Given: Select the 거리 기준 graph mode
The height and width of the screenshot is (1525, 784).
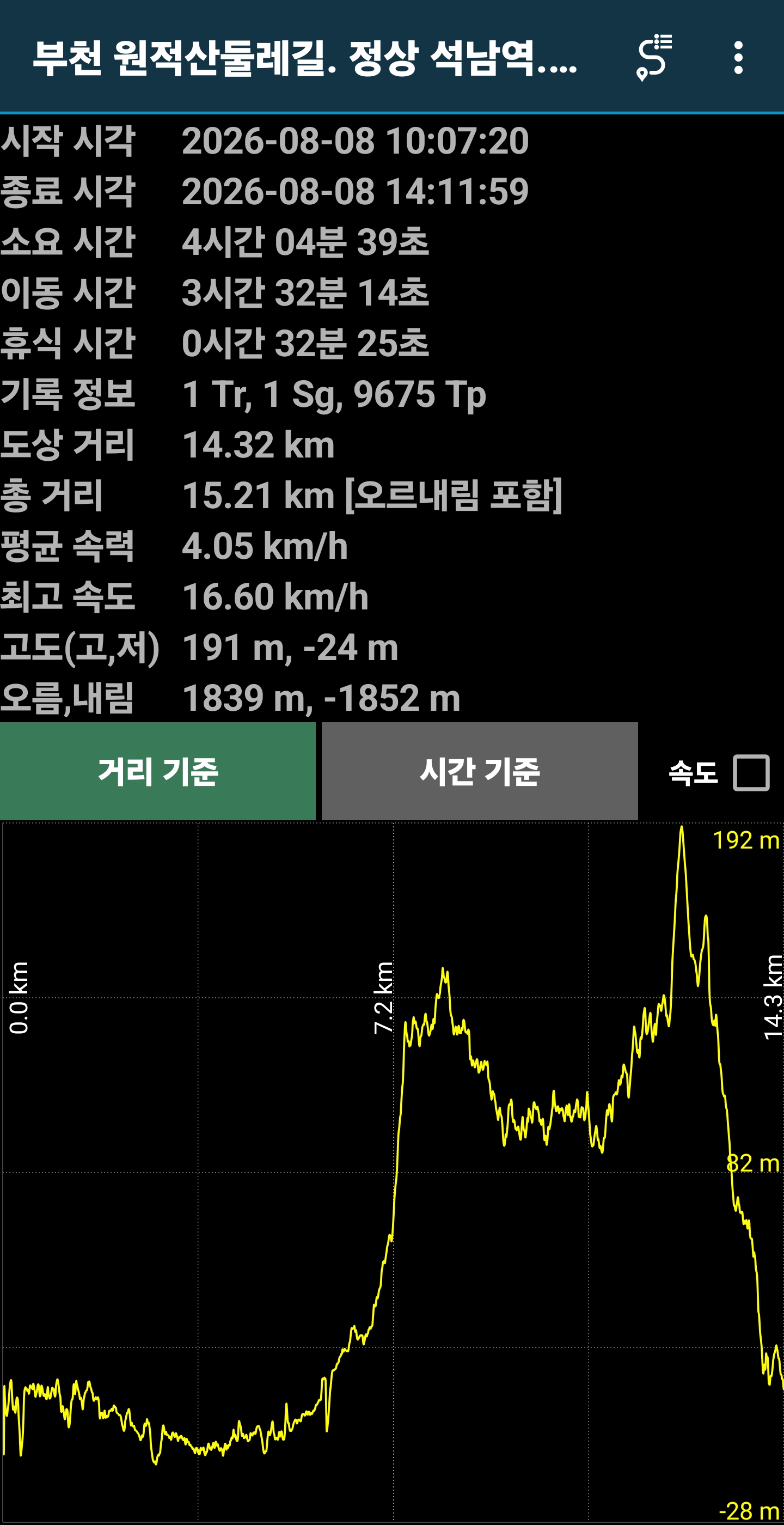Looking at the screenshot, I should (x=158, y=771).
